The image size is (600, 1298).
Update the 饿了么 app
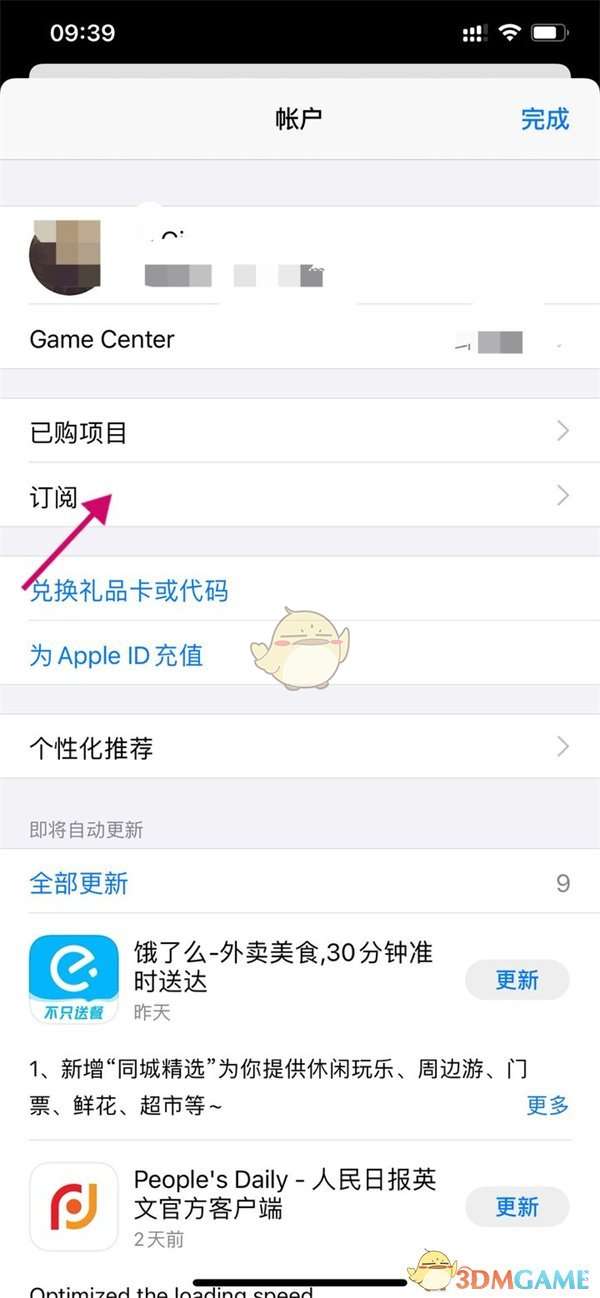tap(517, 980)
